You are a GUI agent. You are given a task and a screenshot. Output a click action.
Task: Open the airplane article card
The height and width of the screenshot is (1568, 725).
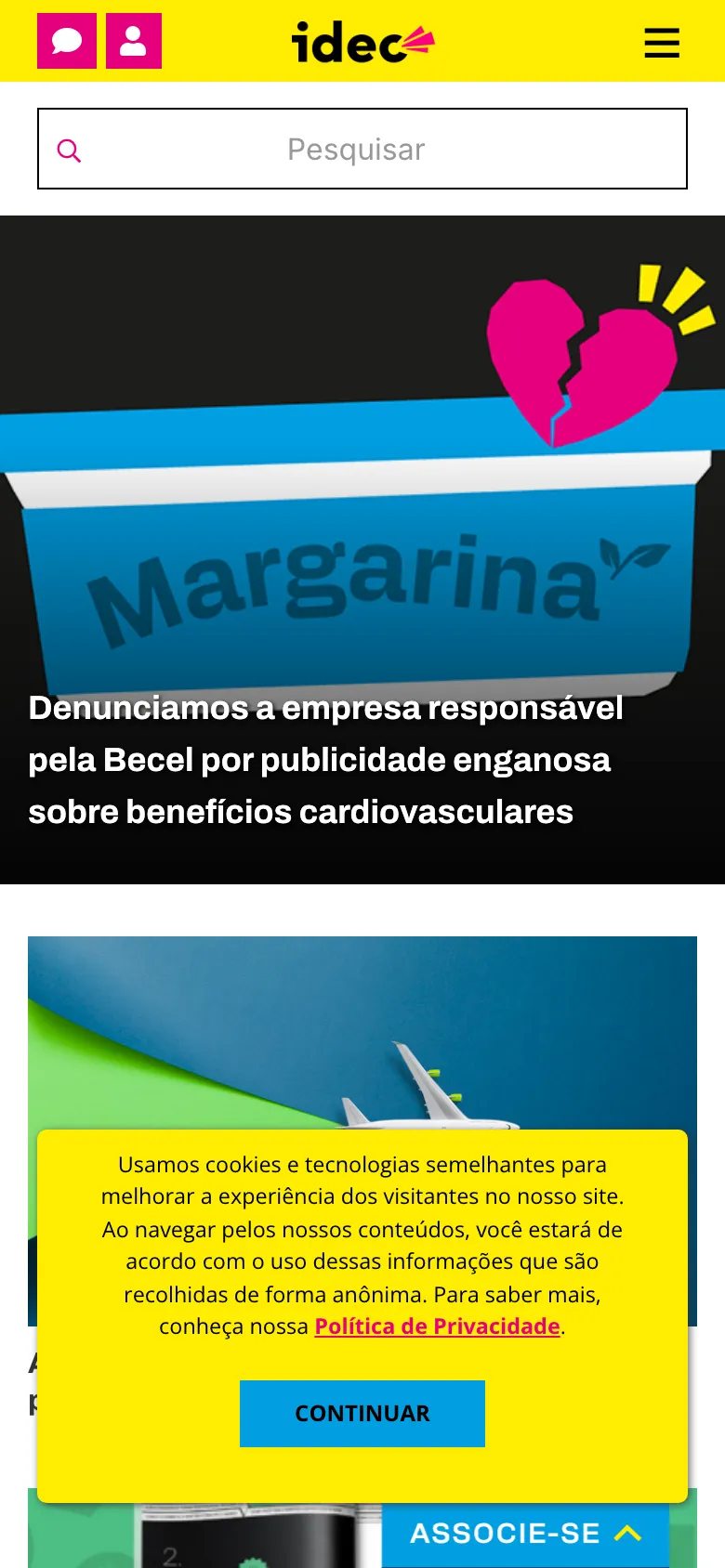362,1031
